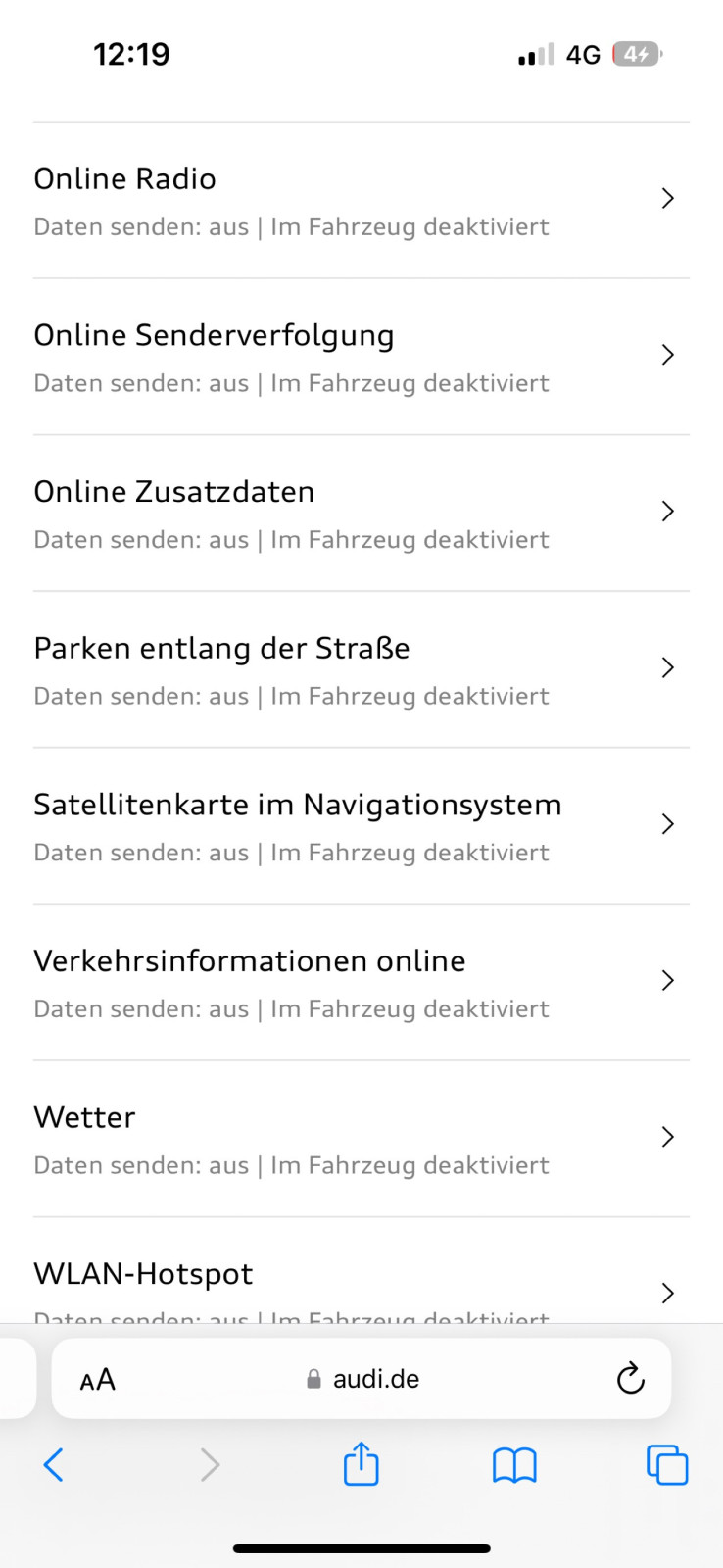The image size is (723, 1568).
Task: Open Online Senderverfolgung settings
Action: click(361, 355)
